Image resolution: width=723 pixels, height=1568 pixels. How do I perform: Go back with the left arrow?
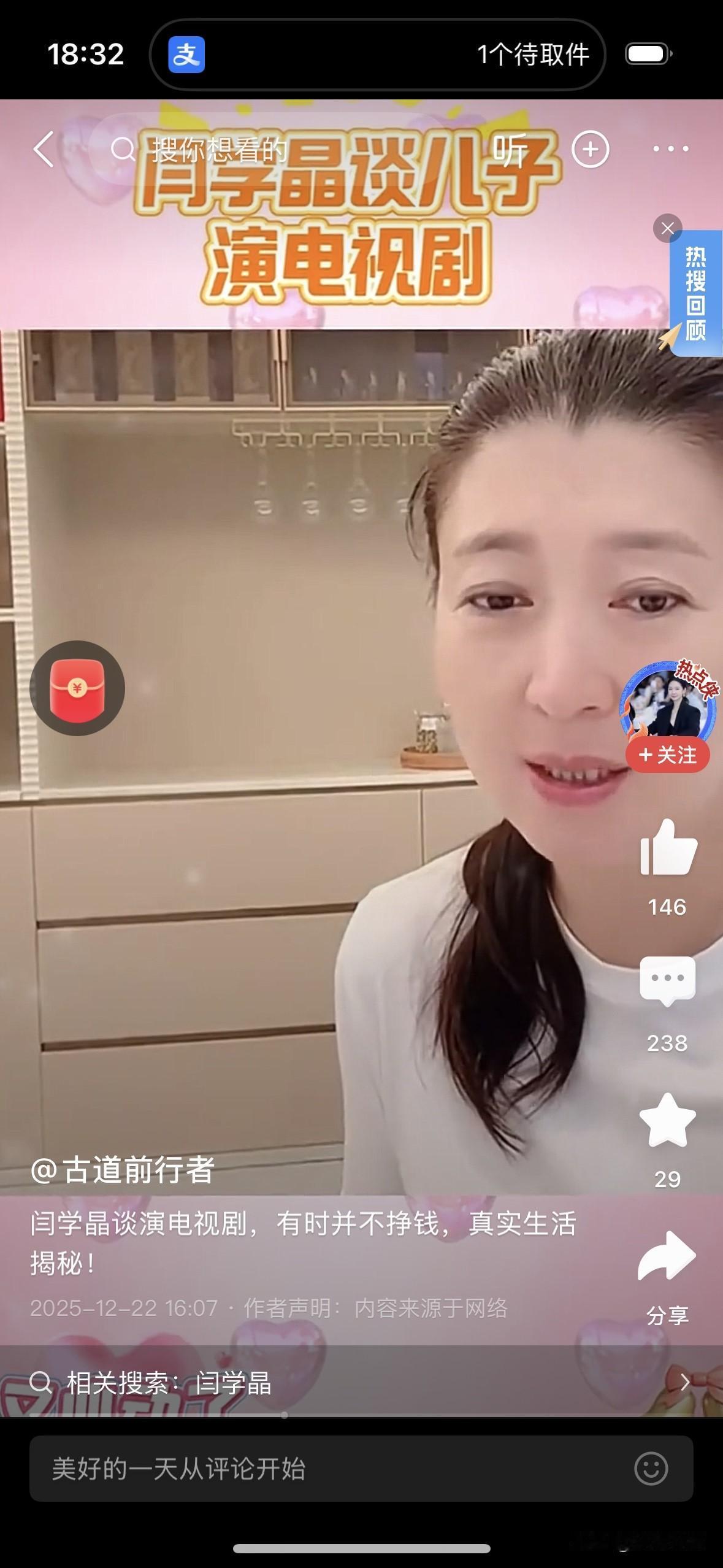pos(42,150)
